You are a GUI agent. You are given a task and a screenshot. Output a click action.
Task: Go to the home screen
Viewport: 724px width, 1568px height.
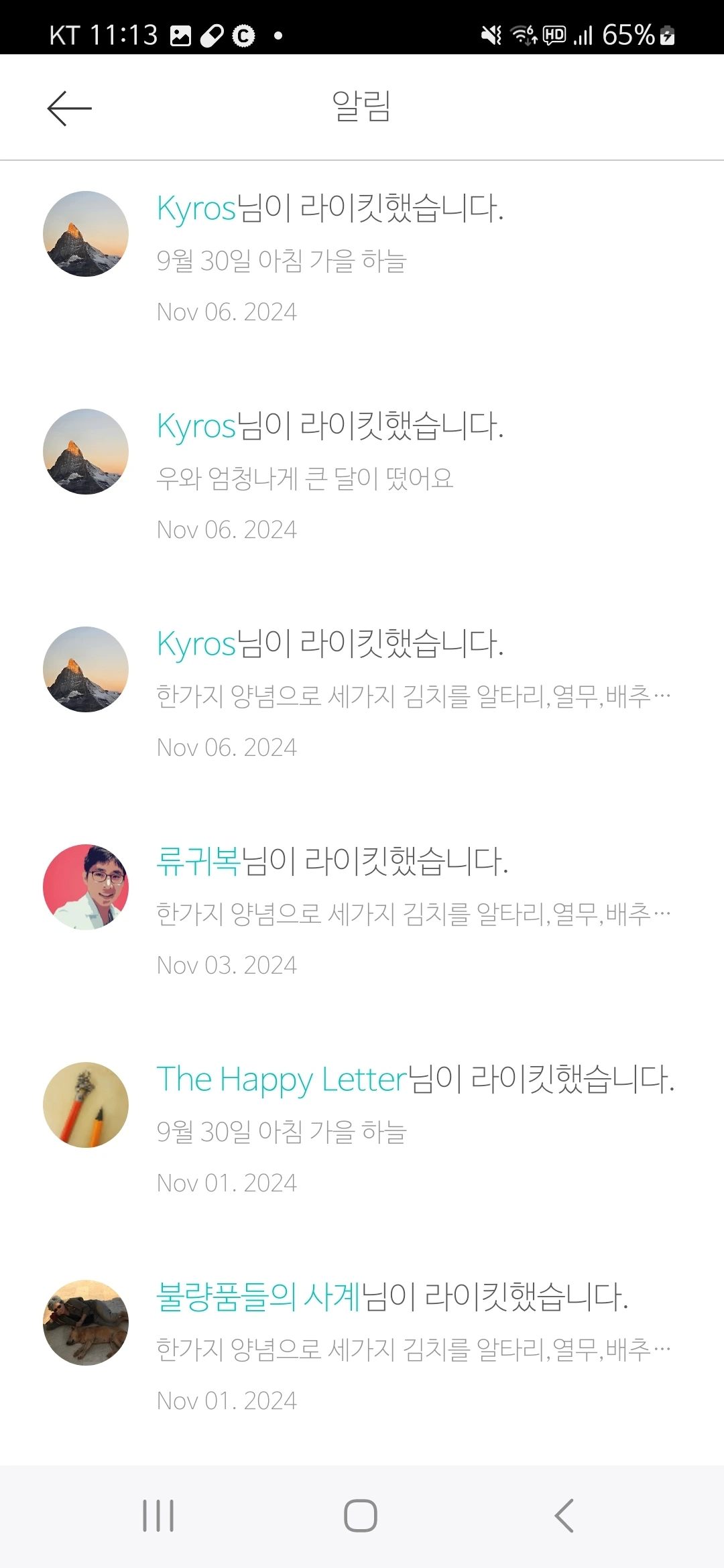(361, 1516)
